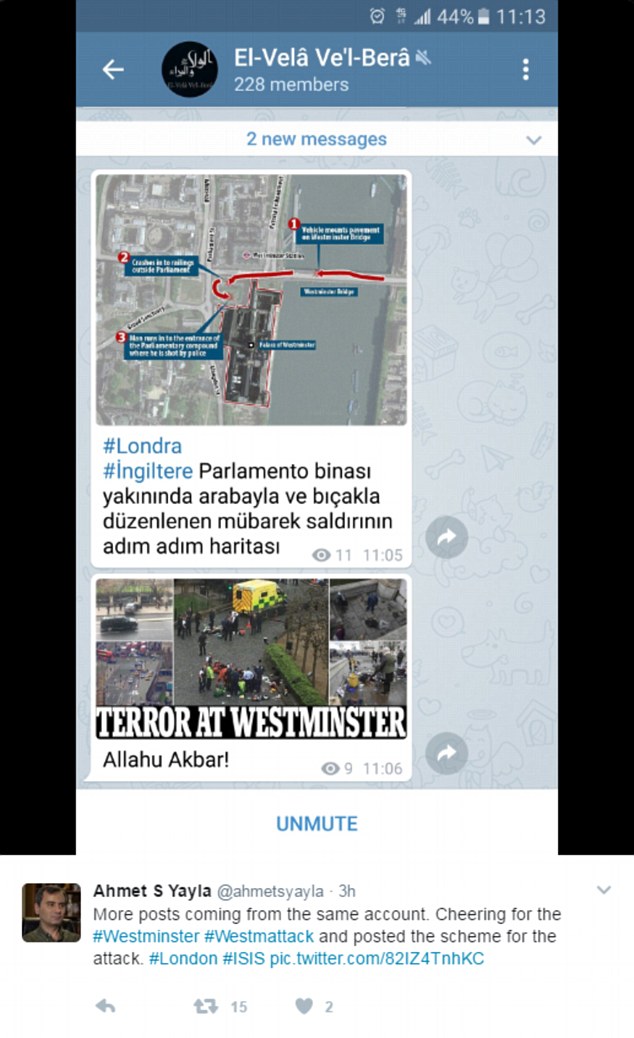Reply to Ahmet S Yayla's tweet
This screenshot has height=1038, width=634.
105,1006
